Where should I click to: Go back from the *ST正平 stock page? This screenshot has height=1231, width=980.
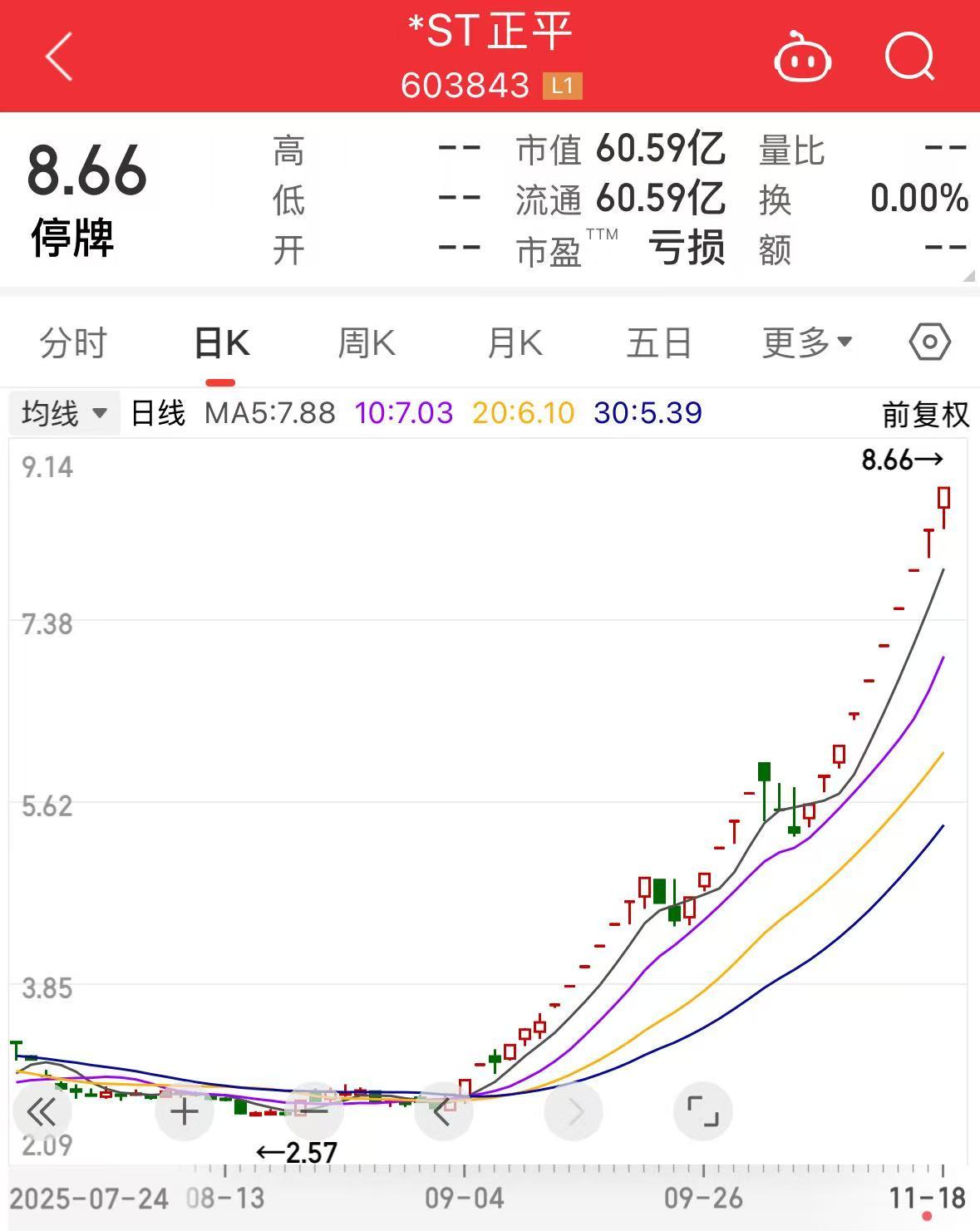click(x=58, y=57)
